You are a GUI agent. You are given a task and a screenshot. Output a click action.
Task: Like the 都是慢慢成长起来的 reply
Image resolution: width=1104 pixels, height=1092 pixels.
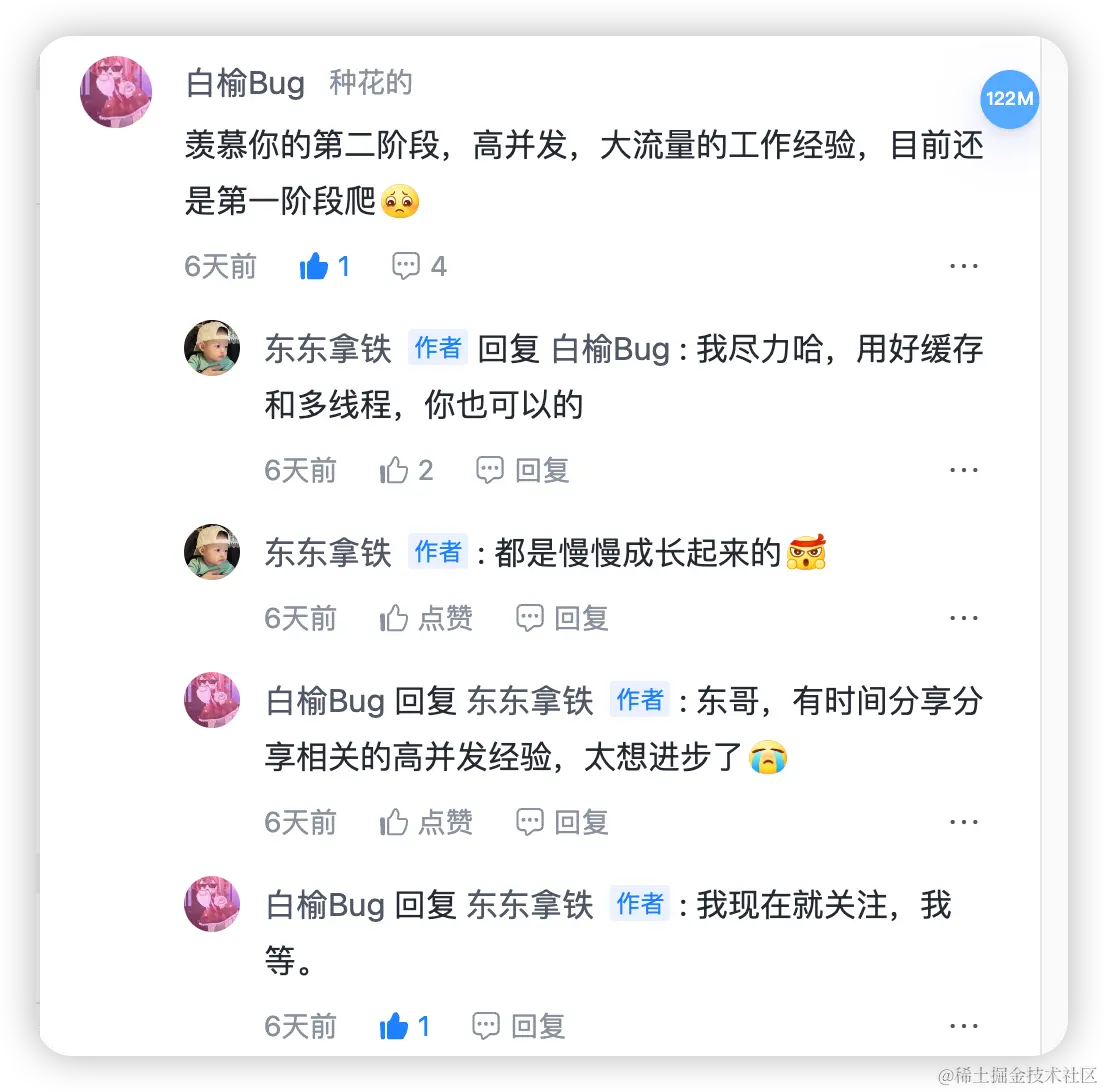(426, 618)
